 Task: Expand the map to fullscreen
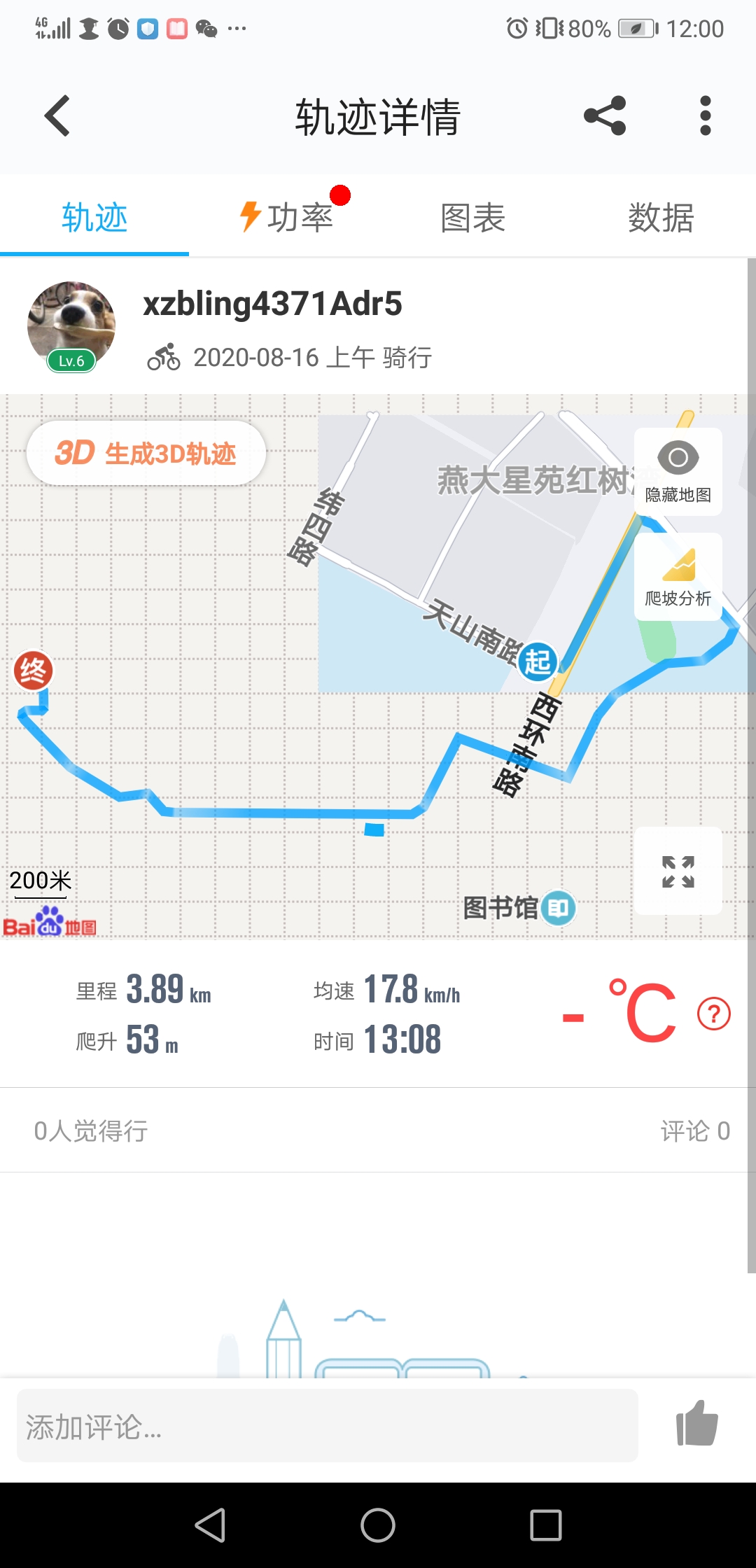678,871
